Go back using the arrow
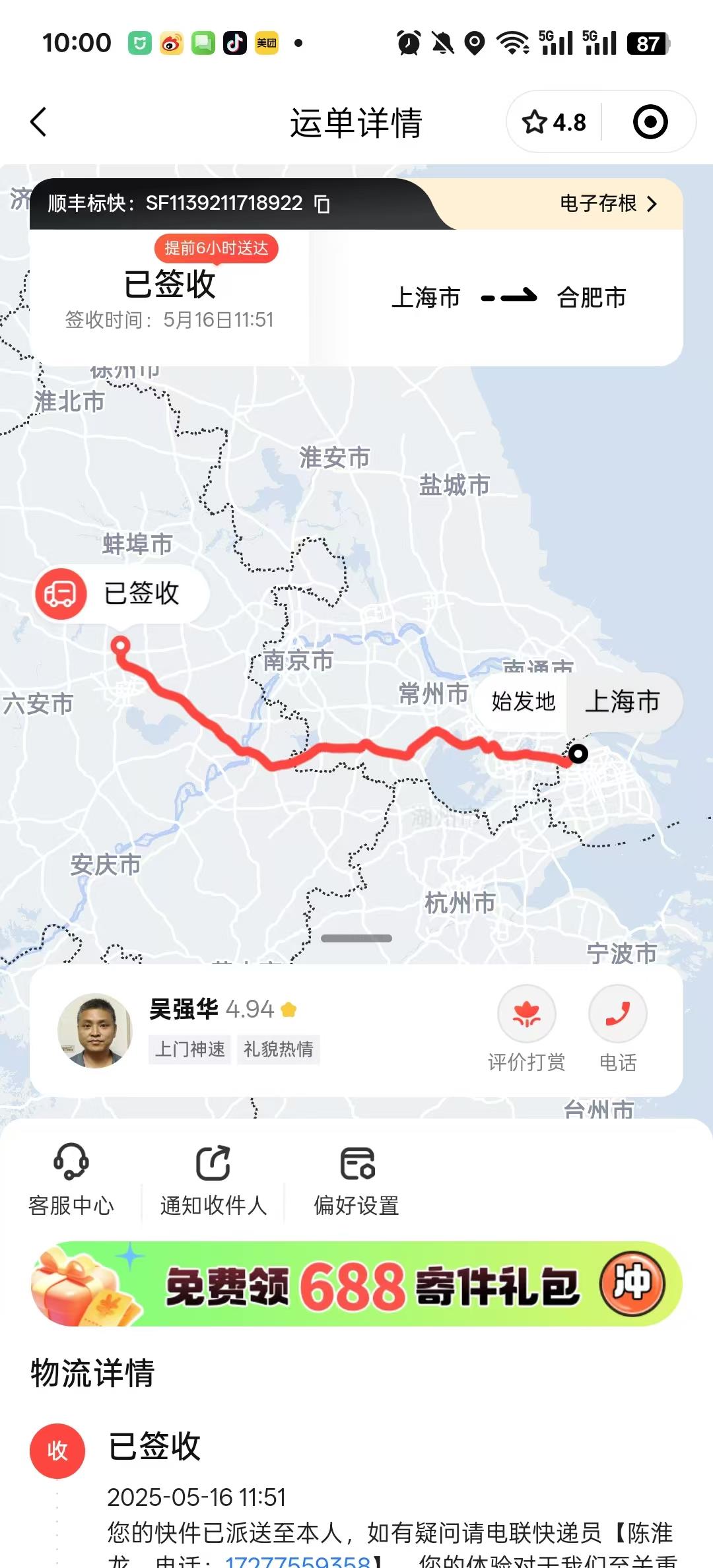Viewport: 713px width, 1568px height. pyautogui.click(x=39, y=122)
